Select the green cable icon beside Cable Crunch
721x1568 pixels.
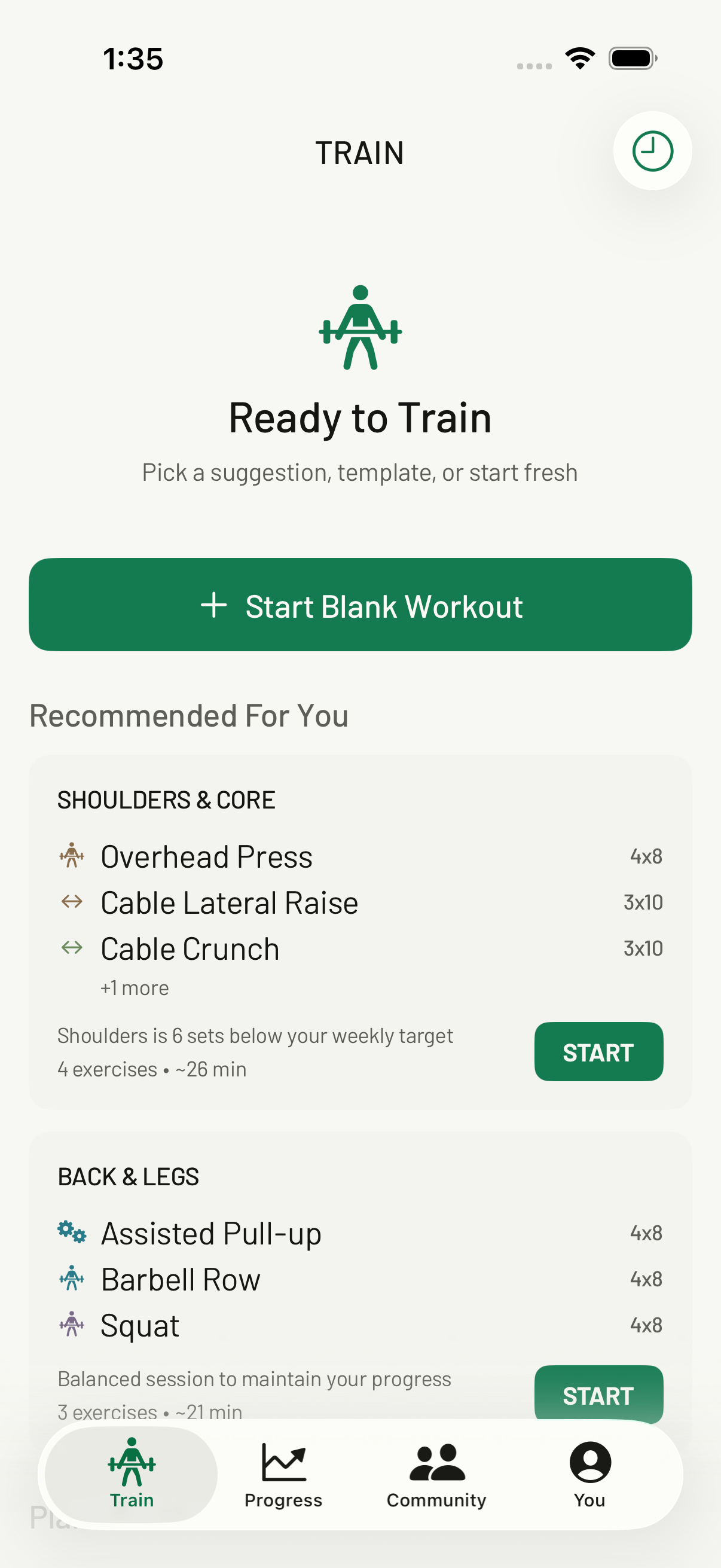(72, 948)
